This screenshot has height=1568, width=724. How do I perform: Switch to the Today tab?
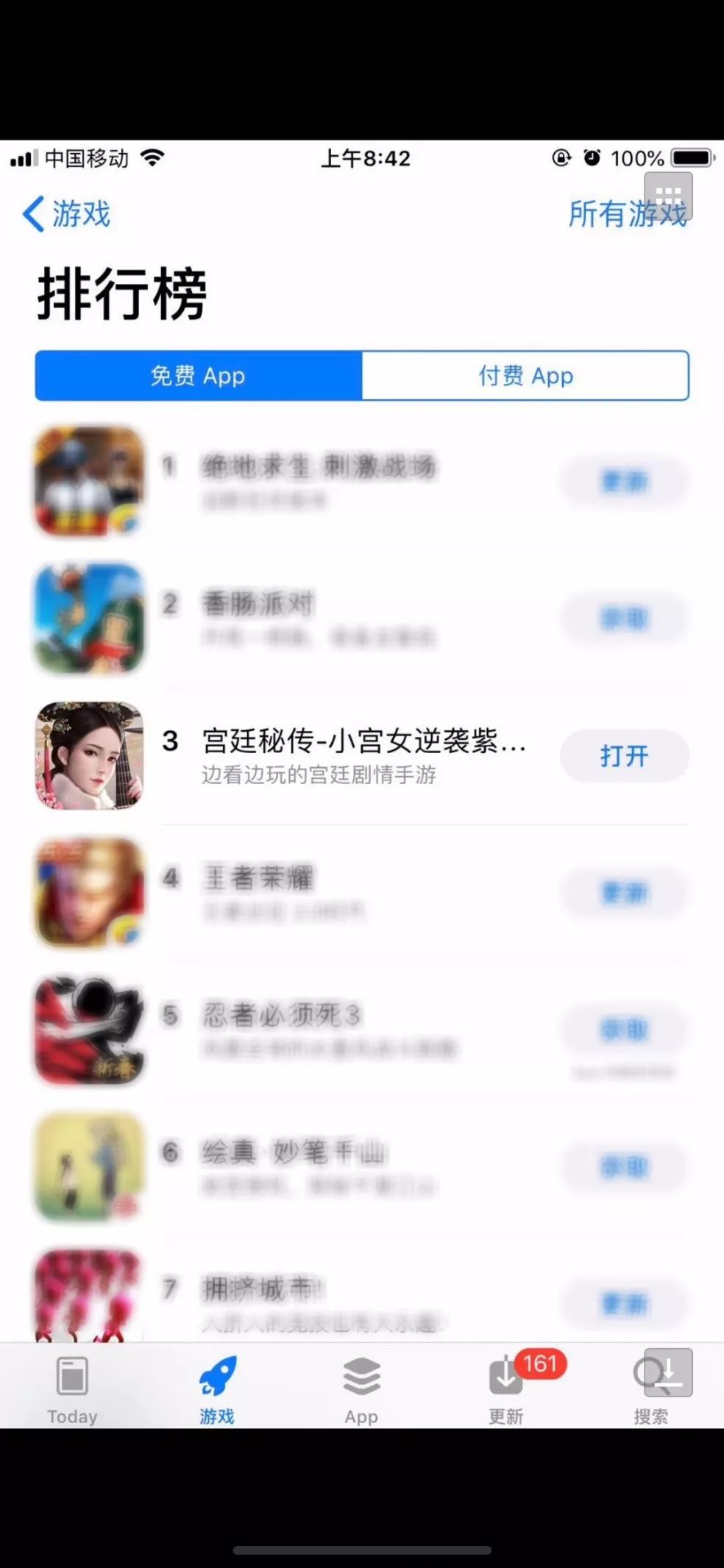click(x=72, y=1390)
